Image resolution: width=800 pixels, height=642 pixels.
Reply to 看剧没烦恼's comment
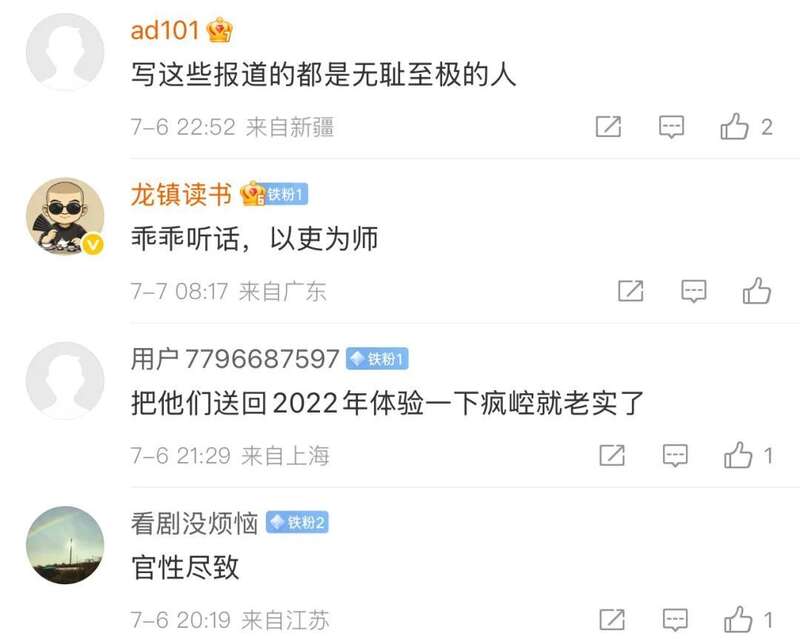(x=676, y=619)
